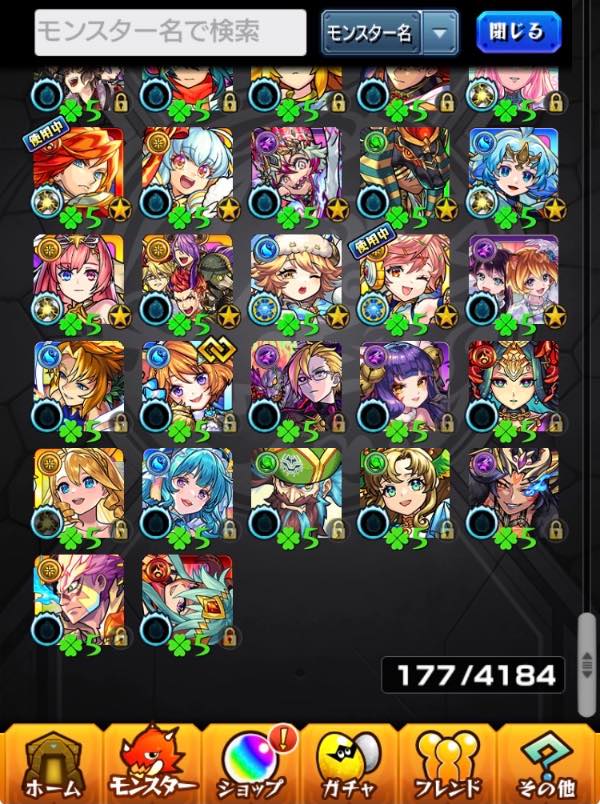Select the purple-haired horned girl monster
The width and height of the screenshot is (600, 804).
point(405,385)
